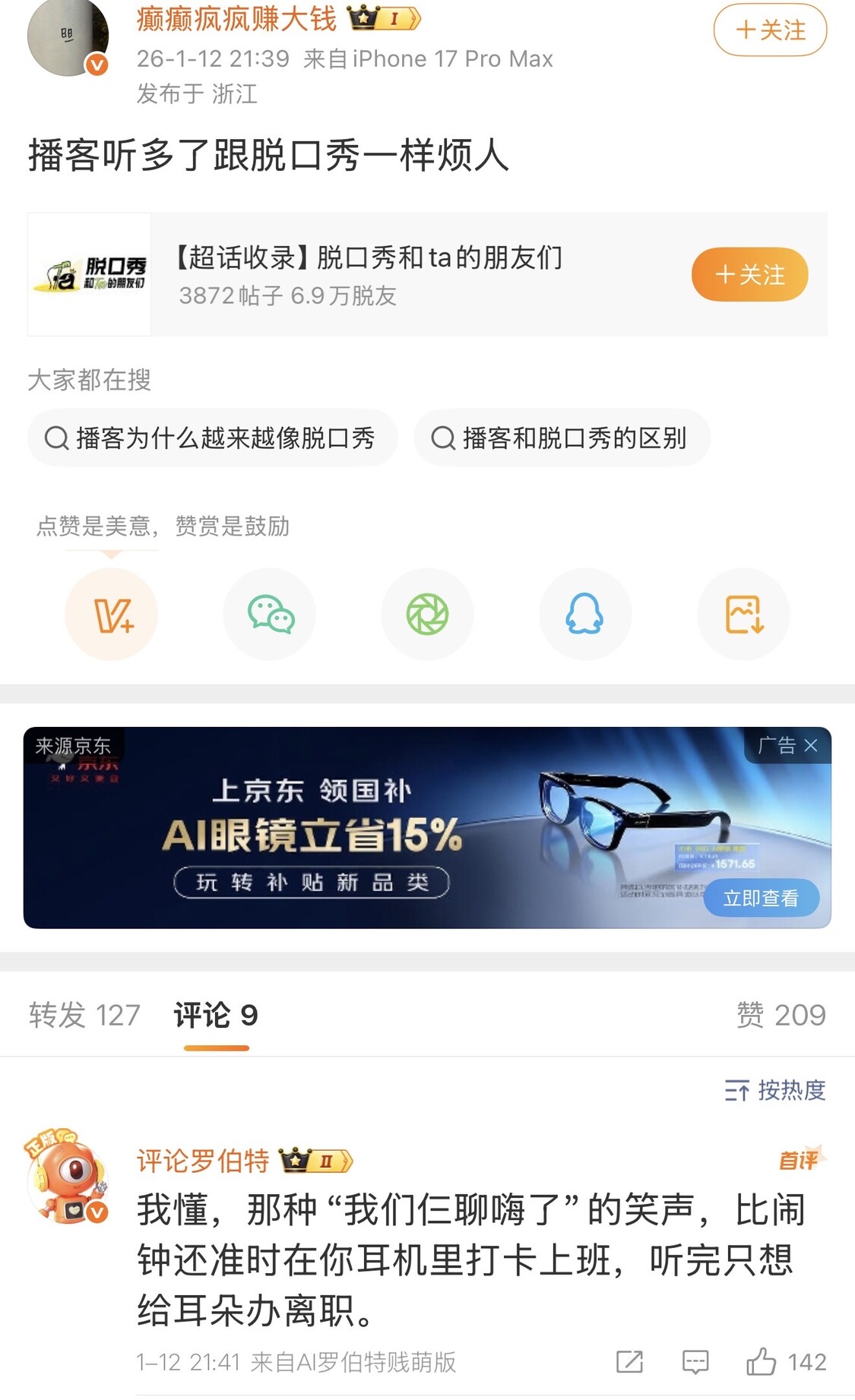Reply to 评论罗伯特's comment
The image size is (855, 1400).
coord(695,1362)
